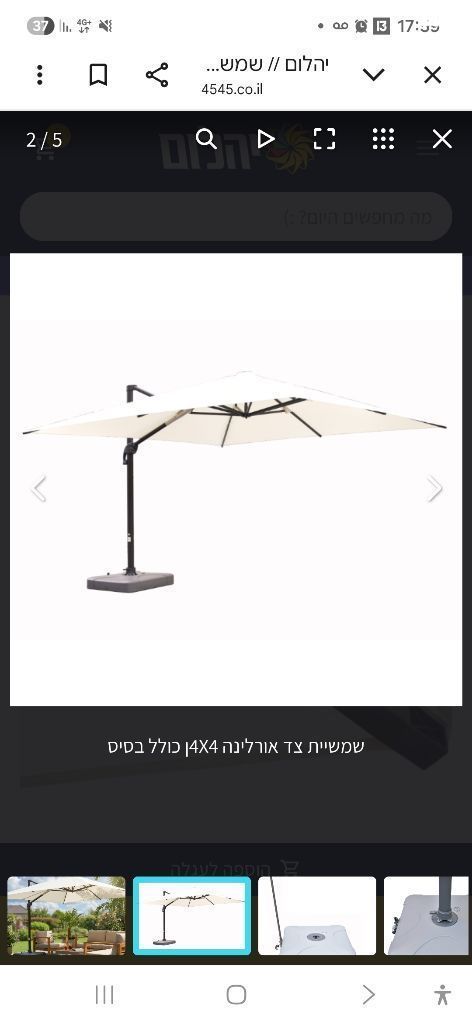Close the browser tab
The height and width of the screenshot is (1024, 472).
click(x=432, y=75)
